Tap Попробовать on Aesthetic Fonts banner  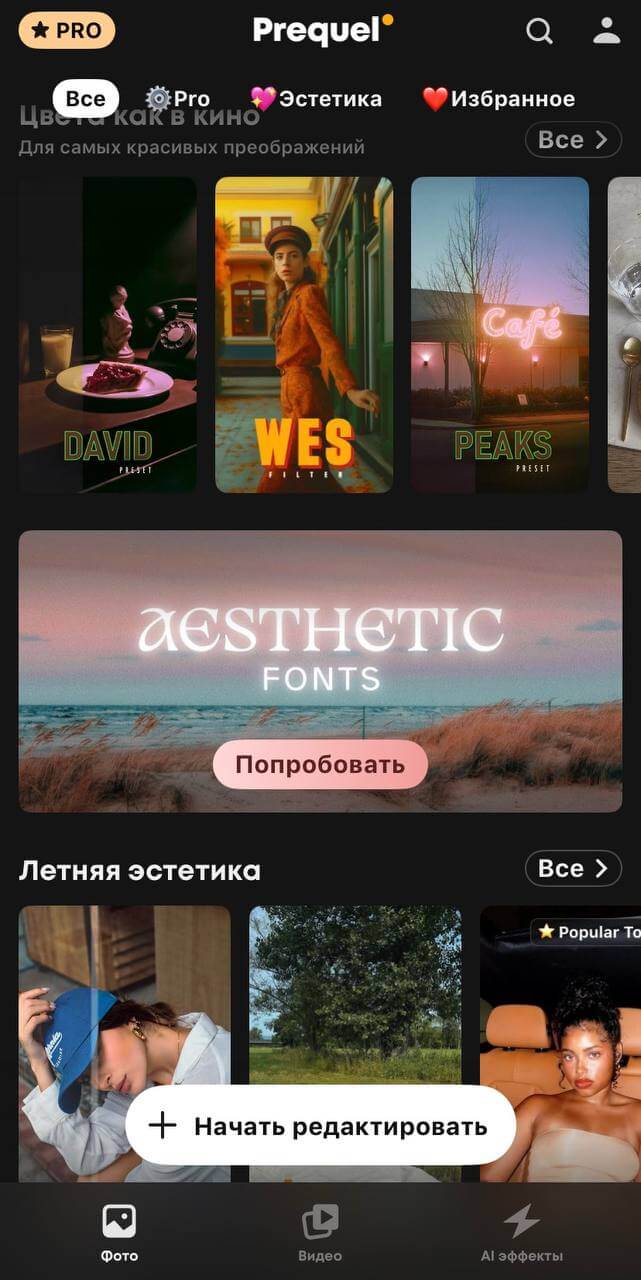pos(320,765)
